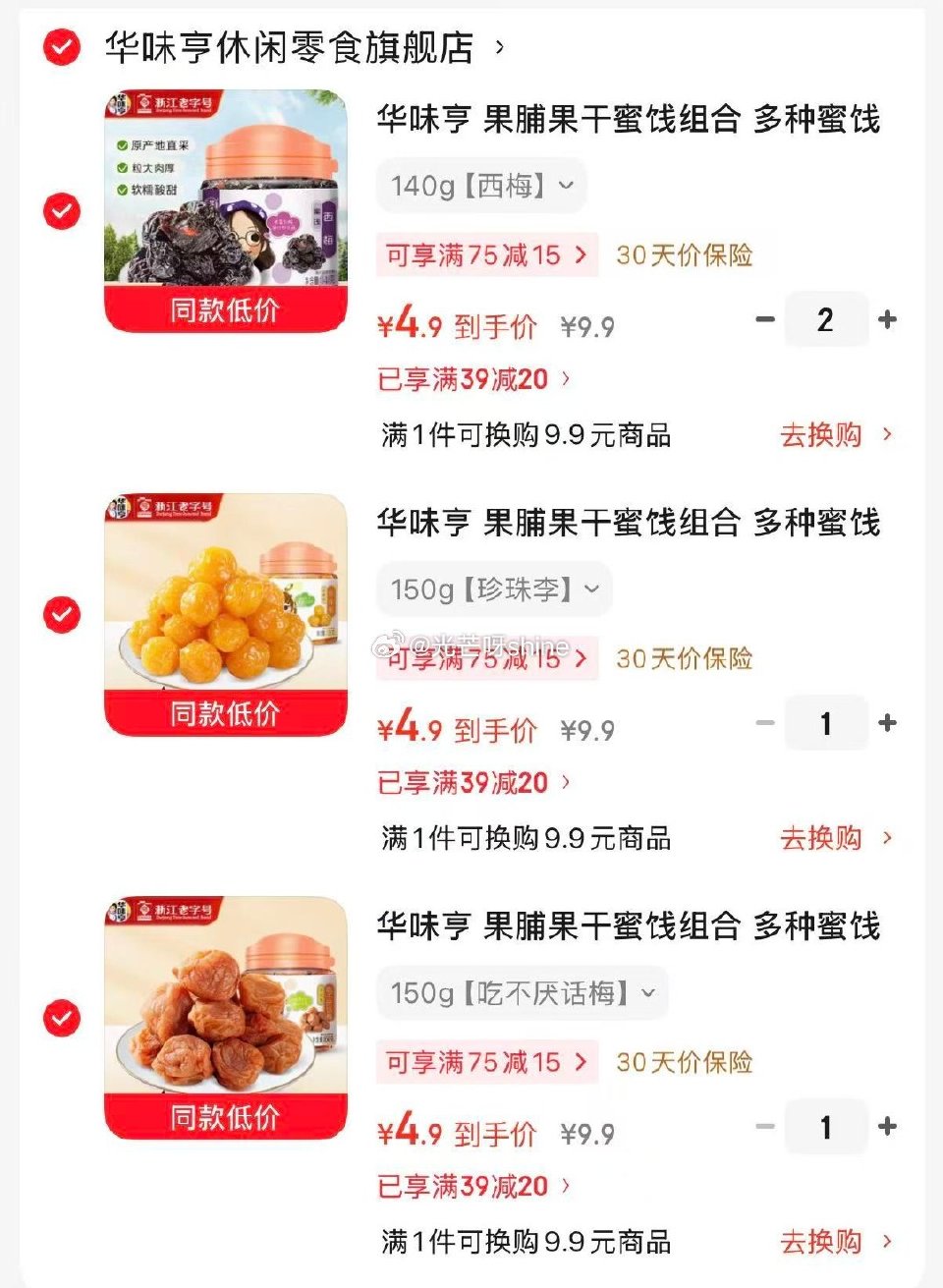
Task: Expand the 150g【吃不厌话梅】 variant dropdown
Action: [x=521, y=993]
